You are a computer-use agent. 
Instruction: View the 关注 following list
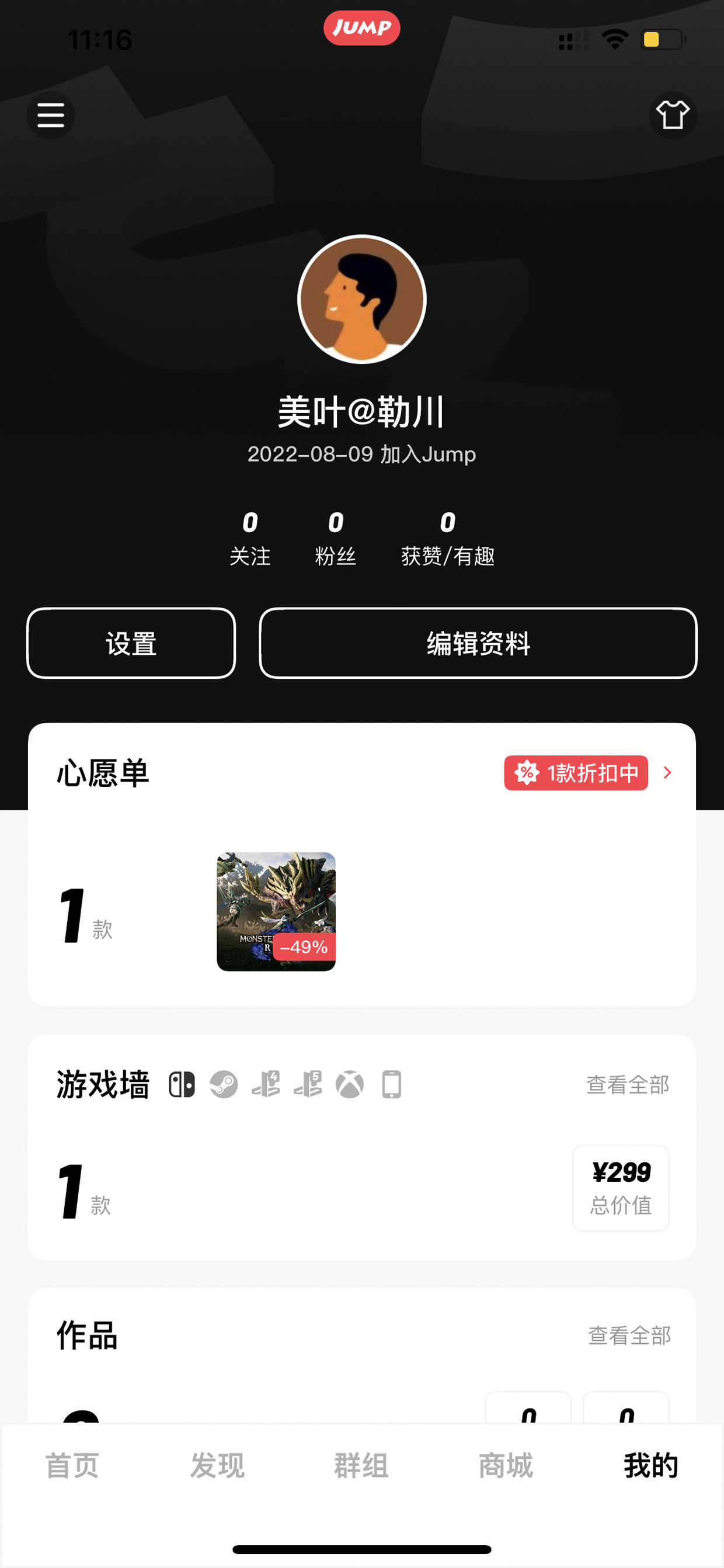[249, 539]
